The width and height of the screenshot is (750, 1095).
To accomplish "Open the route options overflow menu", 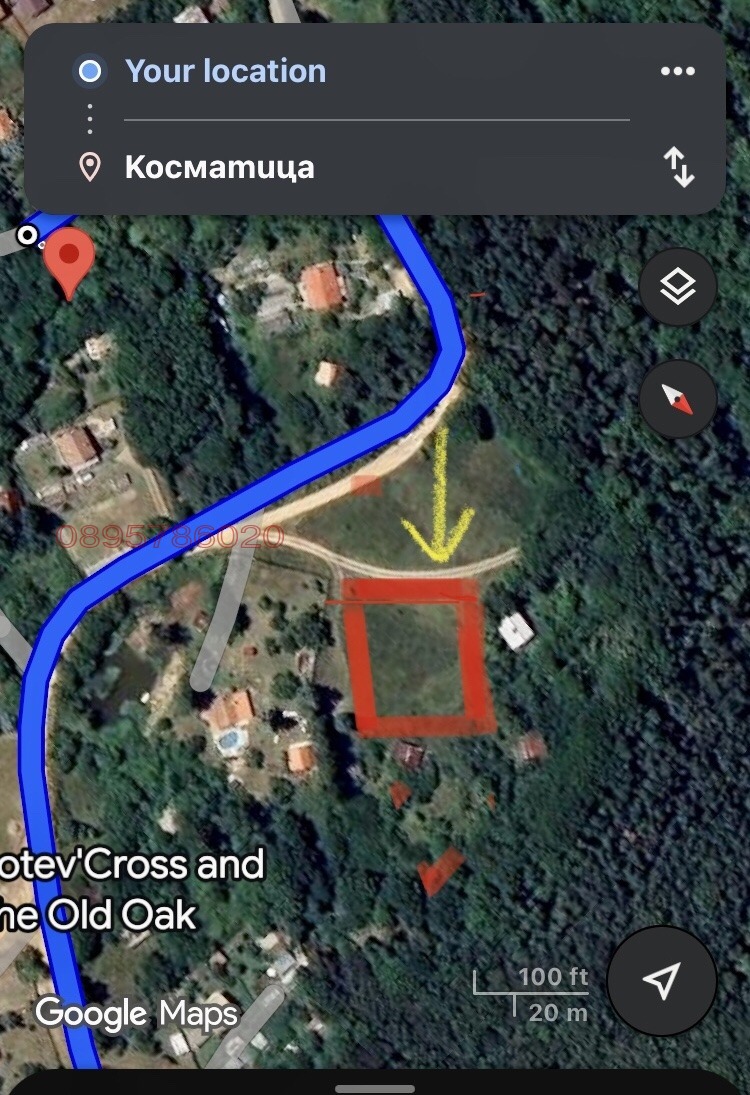I will pos(677,71).
